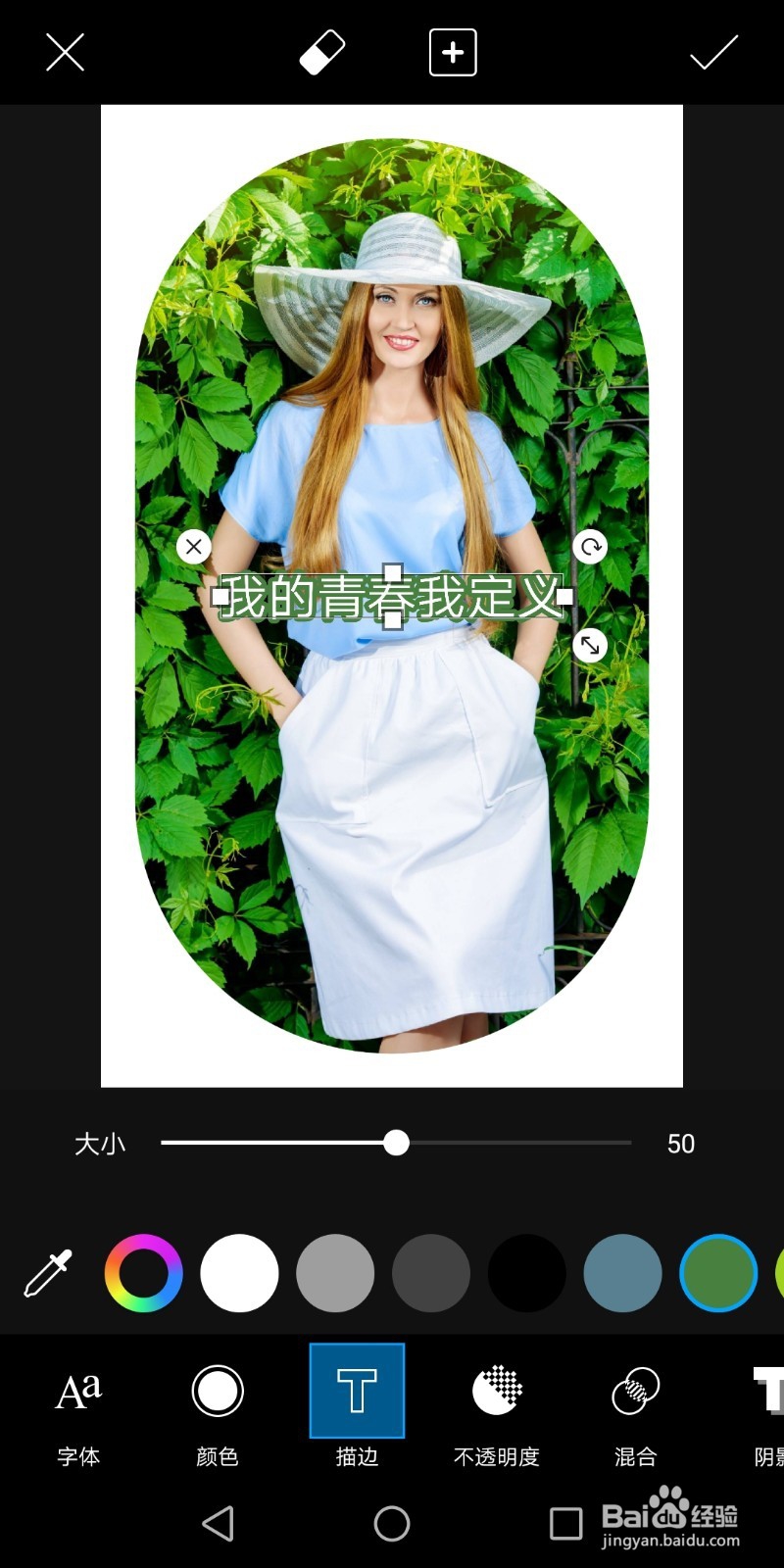Viewport: 784px width, 1568px height.
Task: Choose the black color swatch
Action: 527,1273
